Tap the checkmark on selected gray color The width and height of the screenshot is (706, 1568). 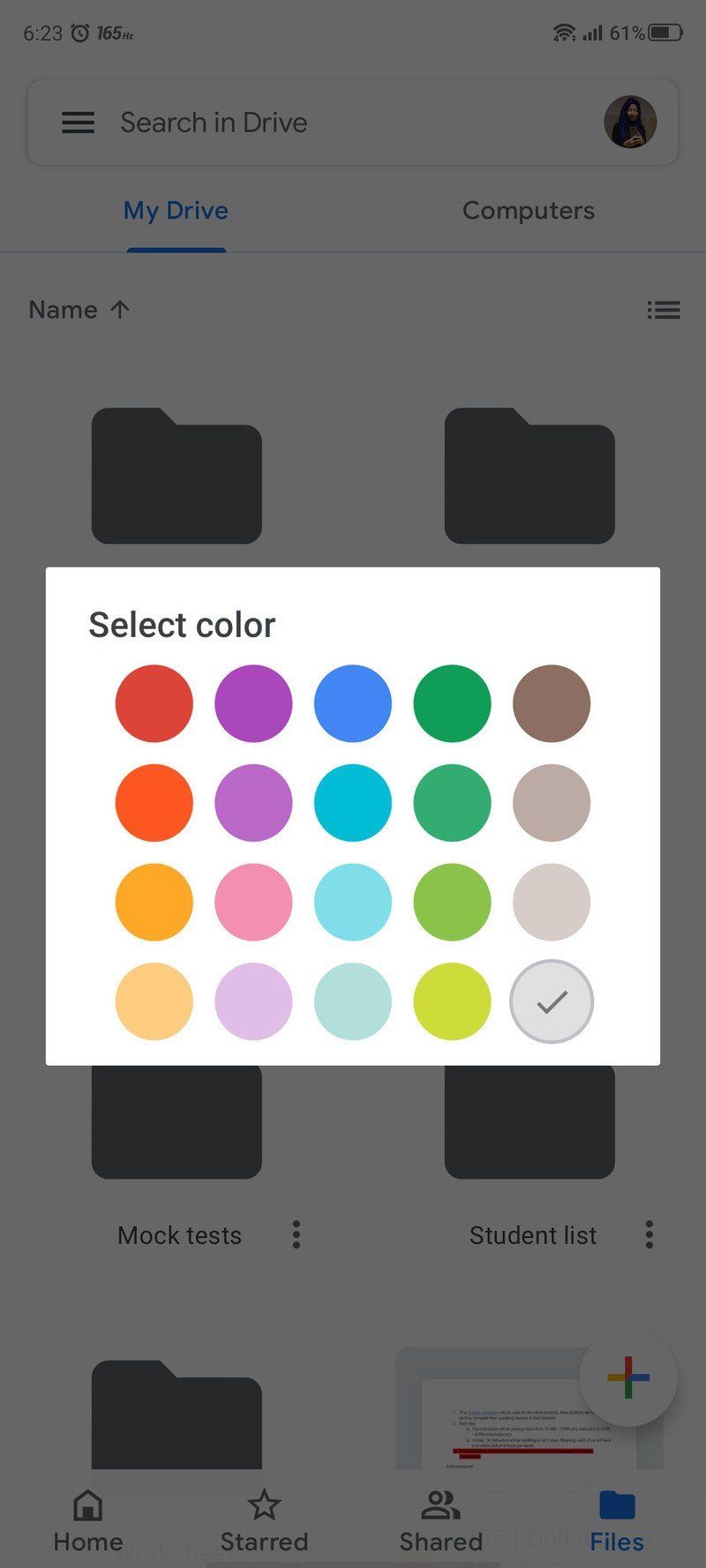[x=551, y=1002]
